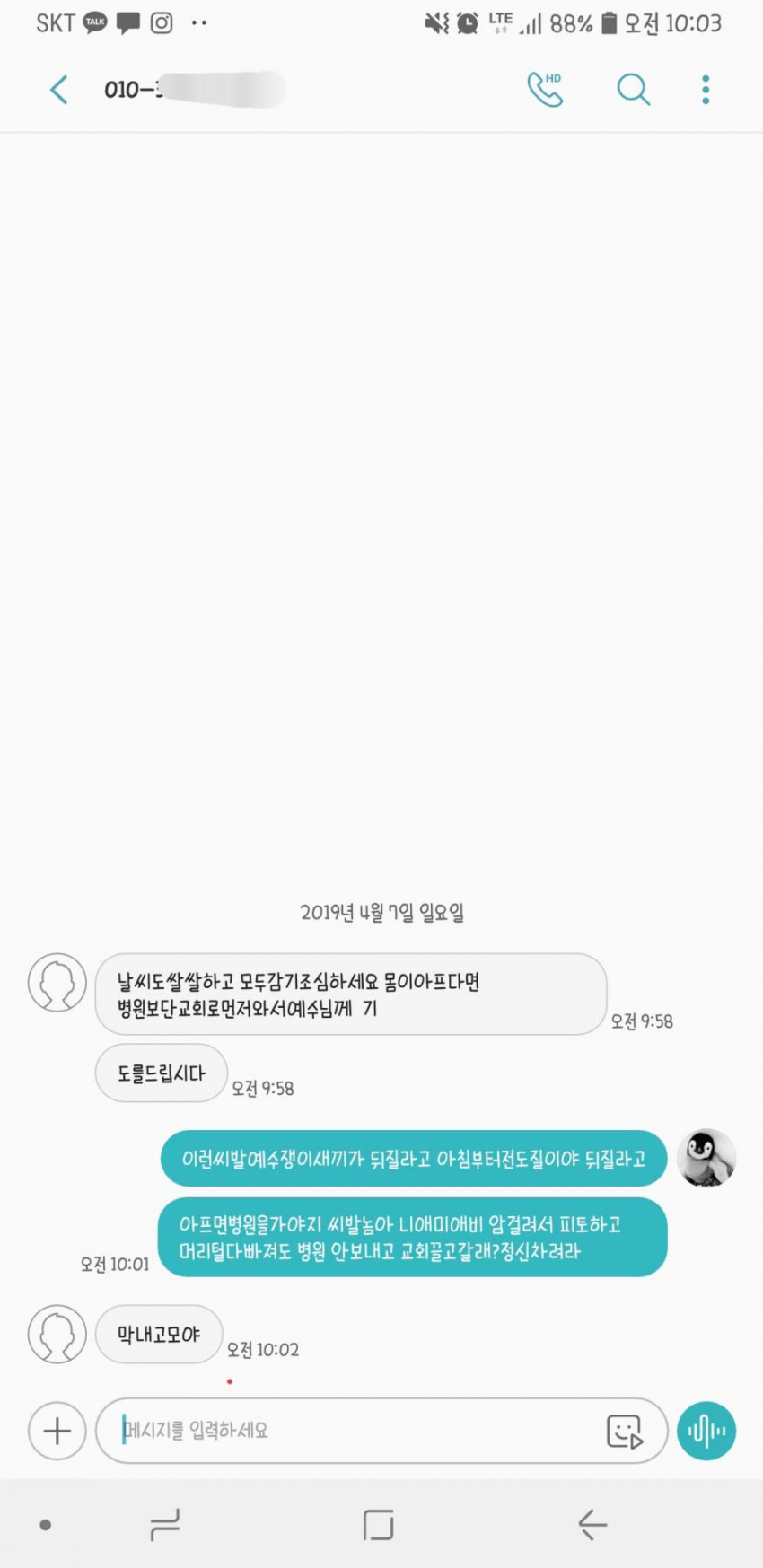Tap the home button
Viewport: 763px width, 1568px height.
pyautogui.click(x=378, y=1524)
